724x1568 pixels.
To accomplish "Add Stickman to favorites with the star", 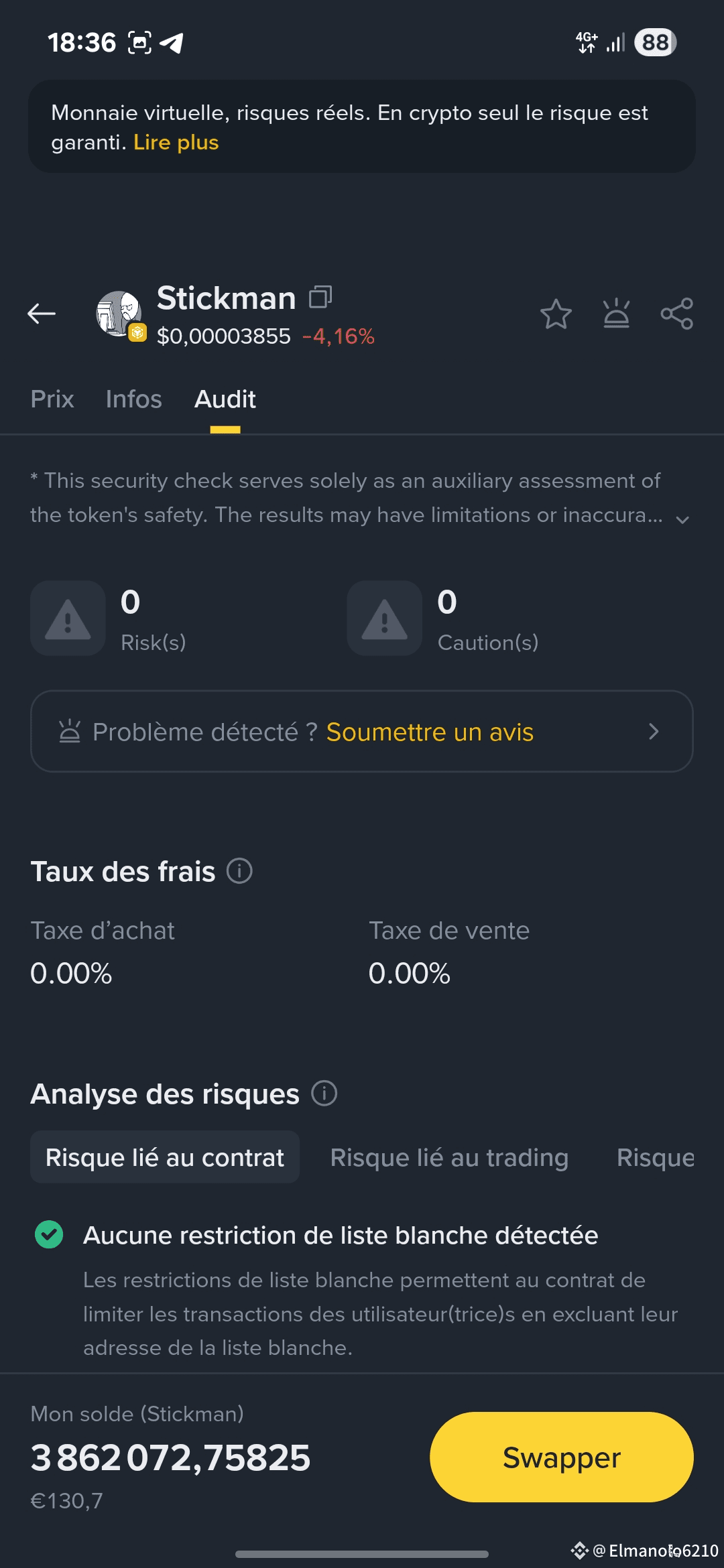I will coord(556,314).
